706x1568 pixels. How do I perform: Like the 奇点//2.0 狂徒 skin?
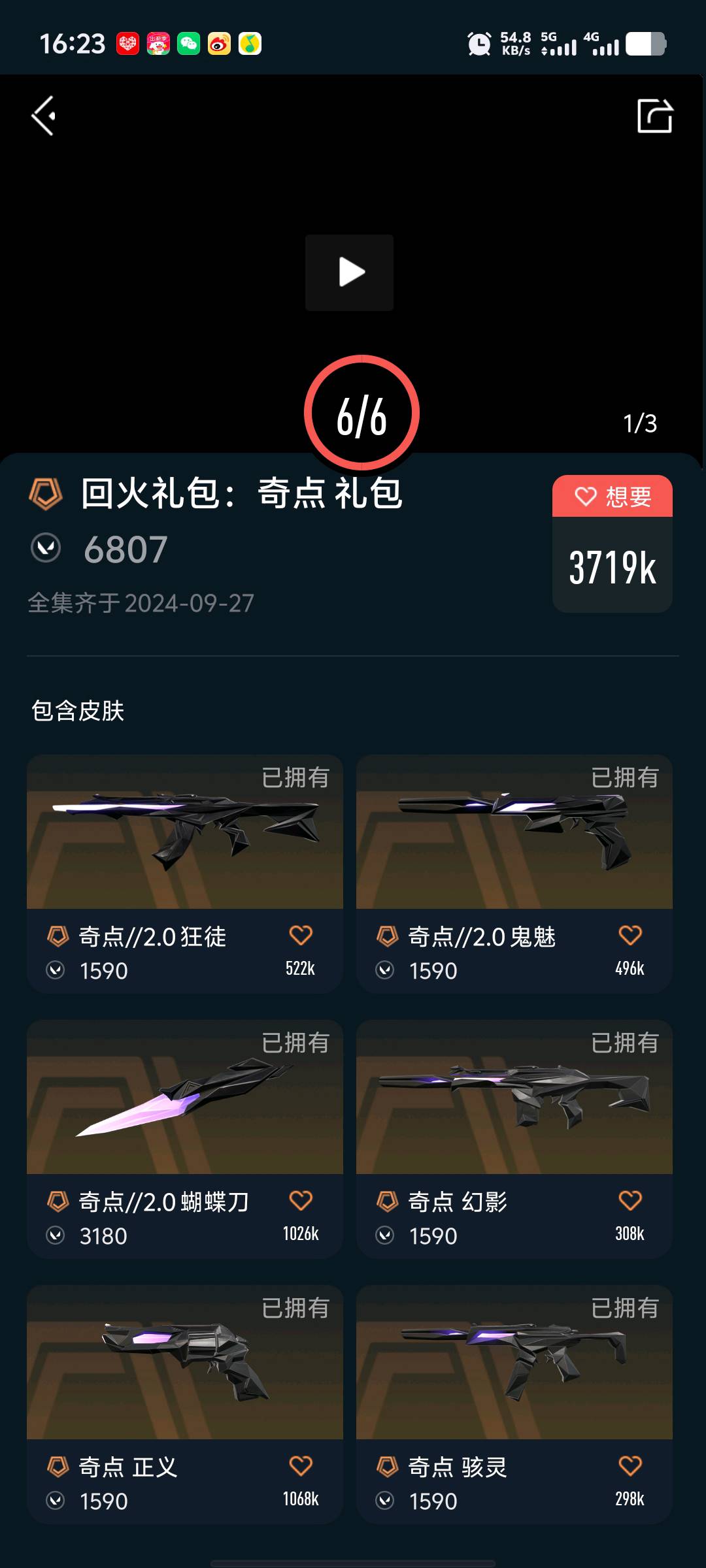301,935
